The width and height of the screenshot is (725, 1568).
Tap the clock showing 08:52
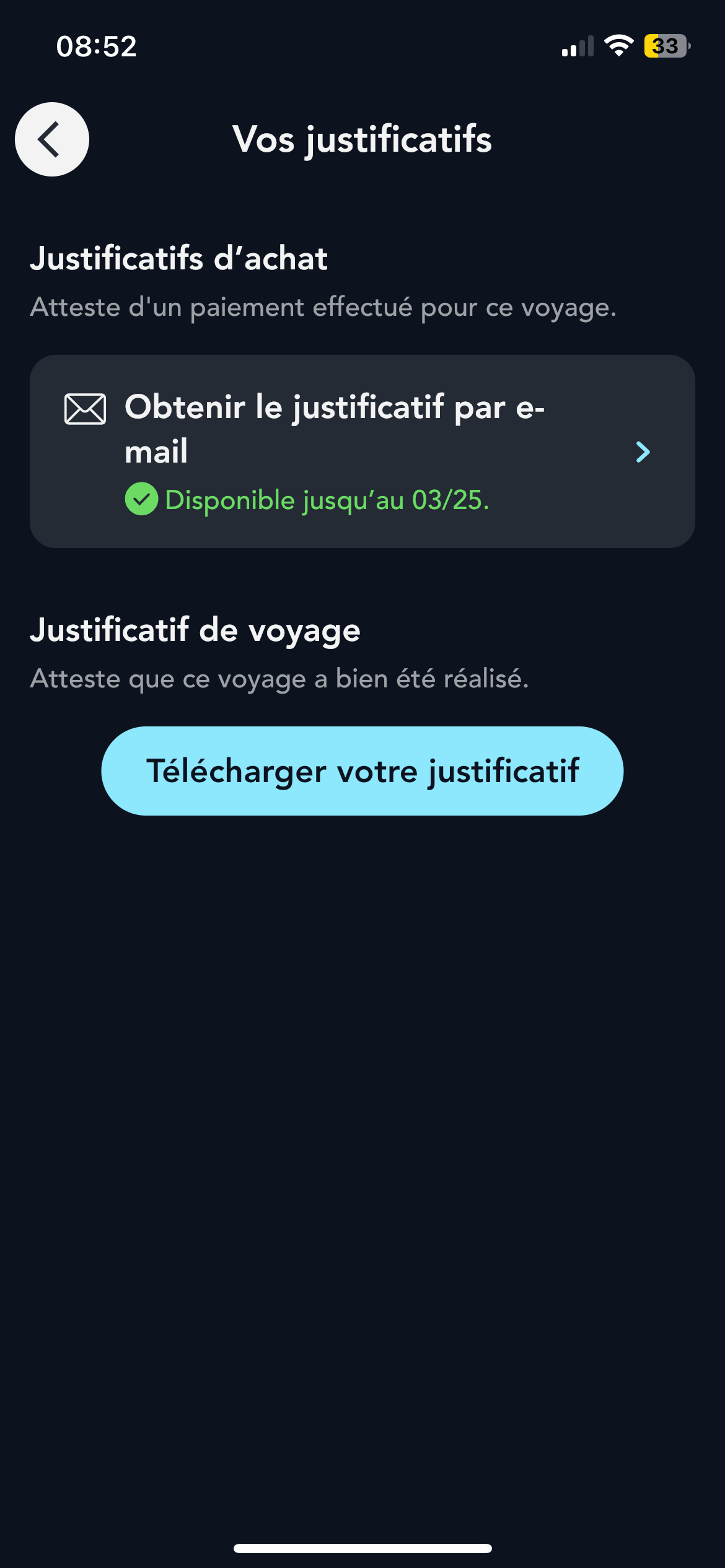pyautogui.click(x=95, y=45)
